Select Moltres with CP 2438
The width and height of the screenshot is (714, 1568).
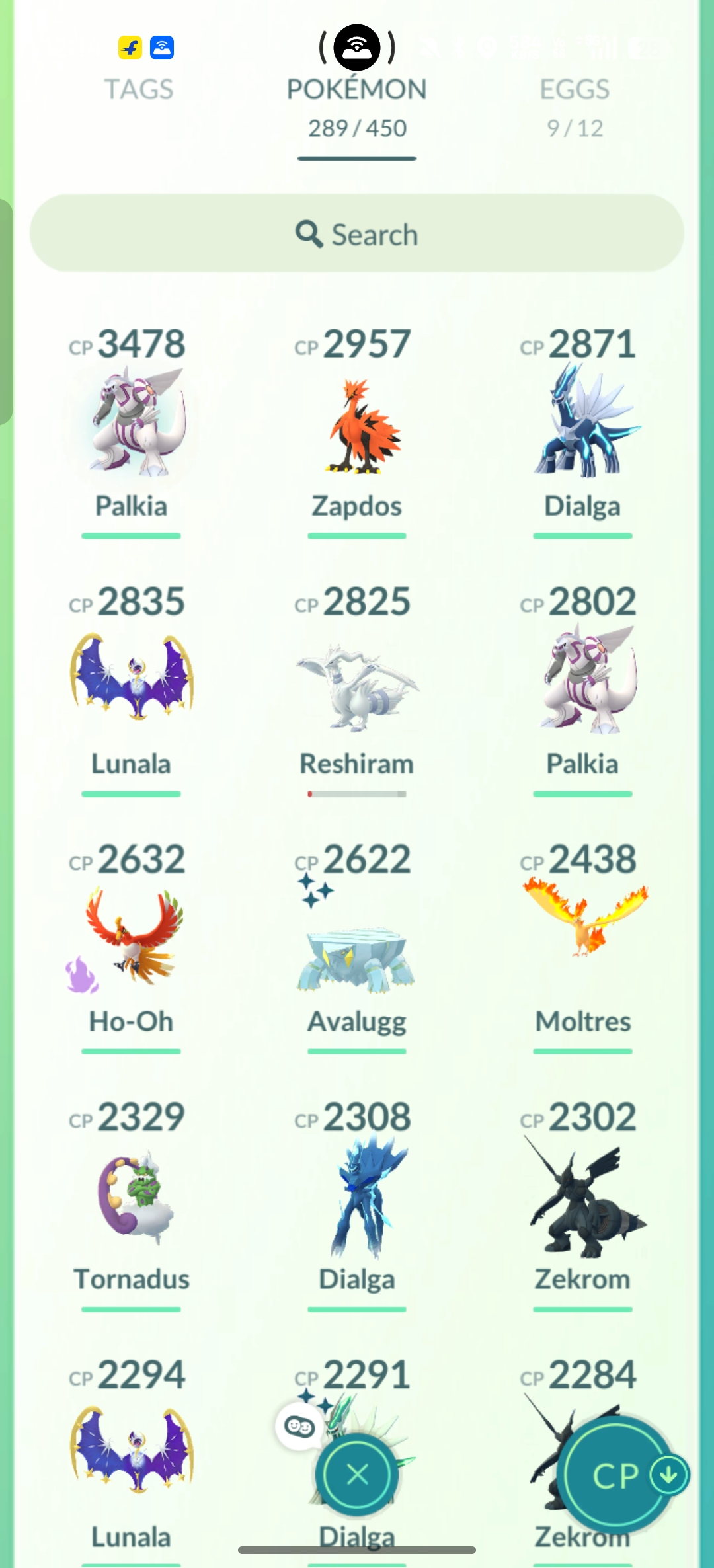click(x=582, y=925)
